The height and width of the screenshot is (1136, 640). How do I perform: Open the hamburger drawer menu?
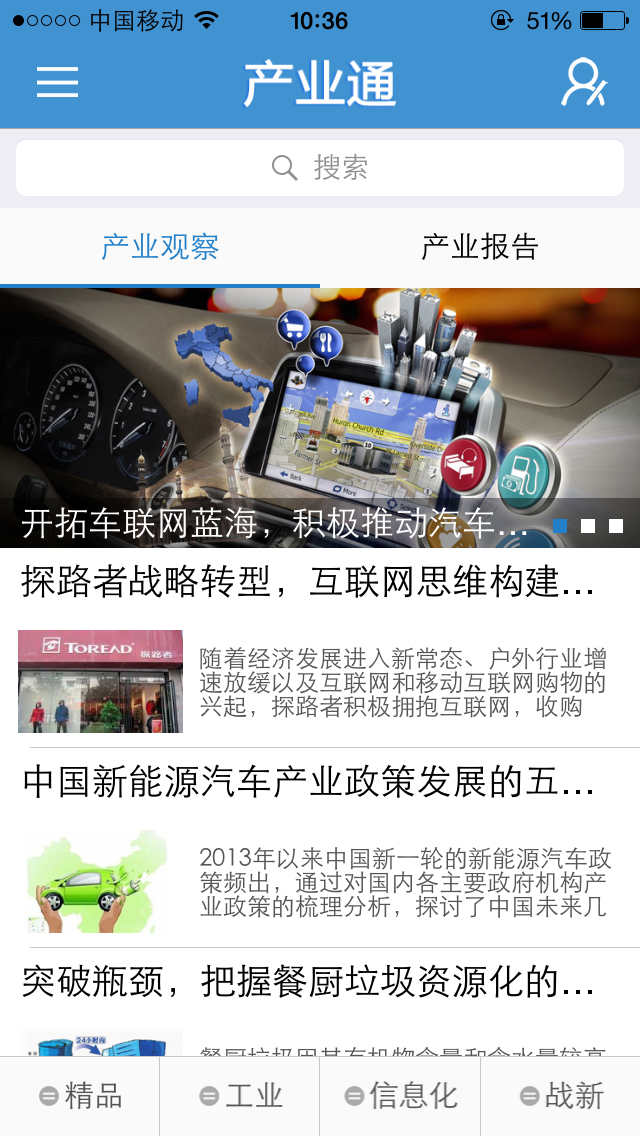click(57, 82)
